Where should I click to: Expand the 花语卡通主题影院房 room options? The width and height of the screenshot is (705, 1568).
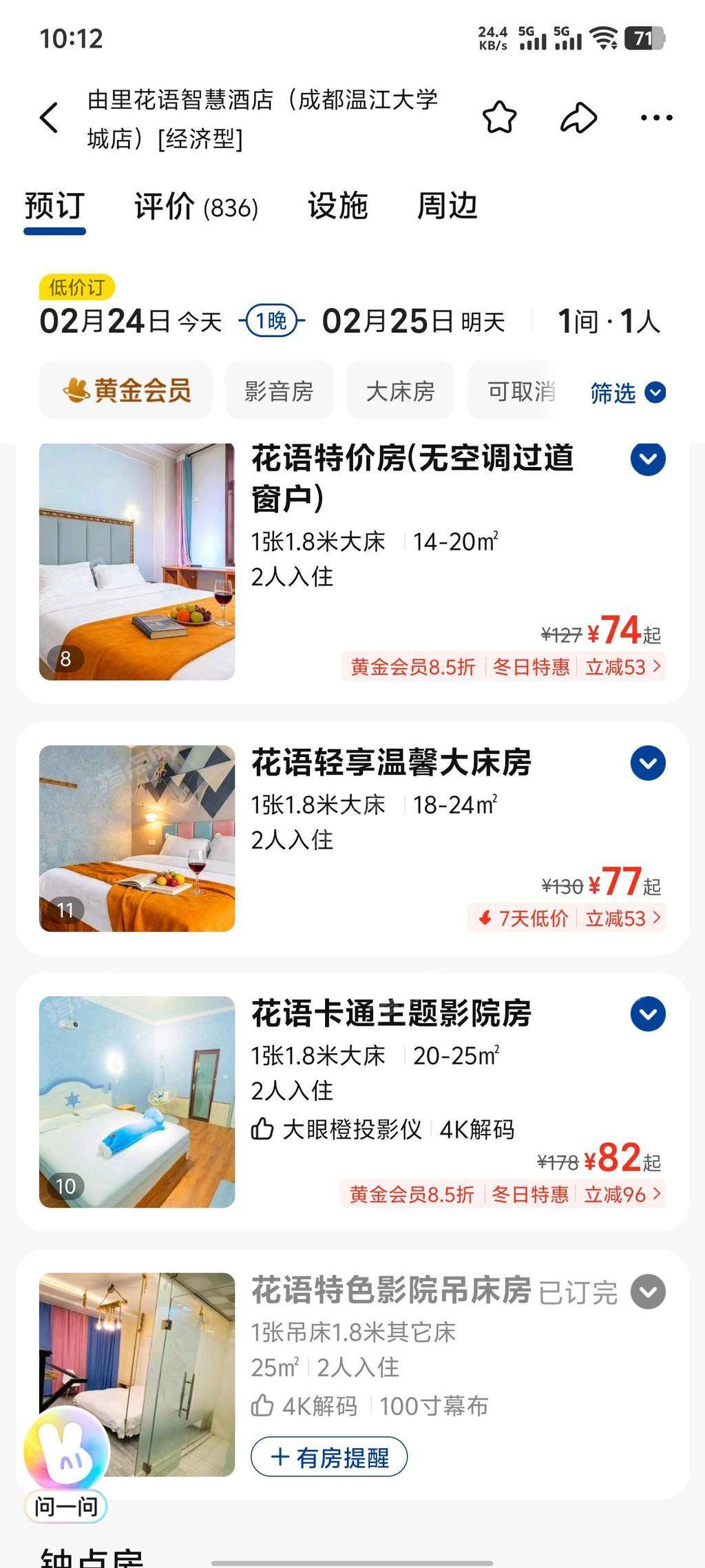(x=648, y=1014)
